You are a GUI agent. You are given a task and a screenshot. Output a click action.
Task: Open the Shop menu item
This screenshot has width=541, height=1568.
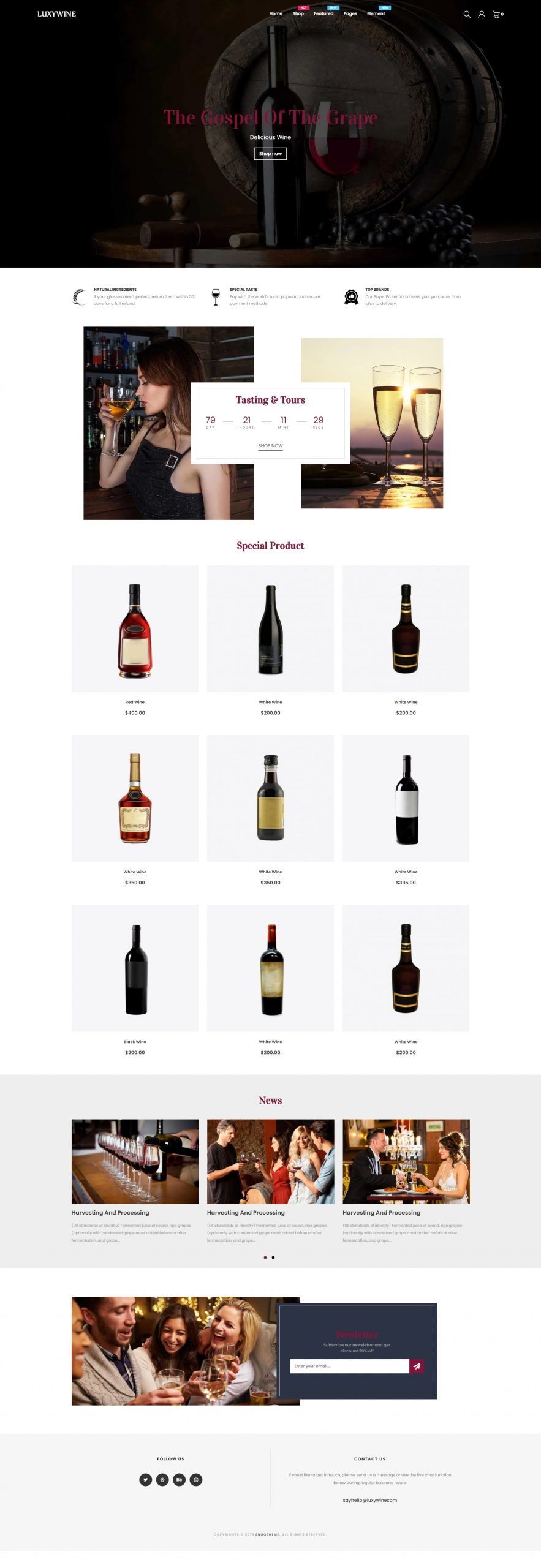(298, 13)
